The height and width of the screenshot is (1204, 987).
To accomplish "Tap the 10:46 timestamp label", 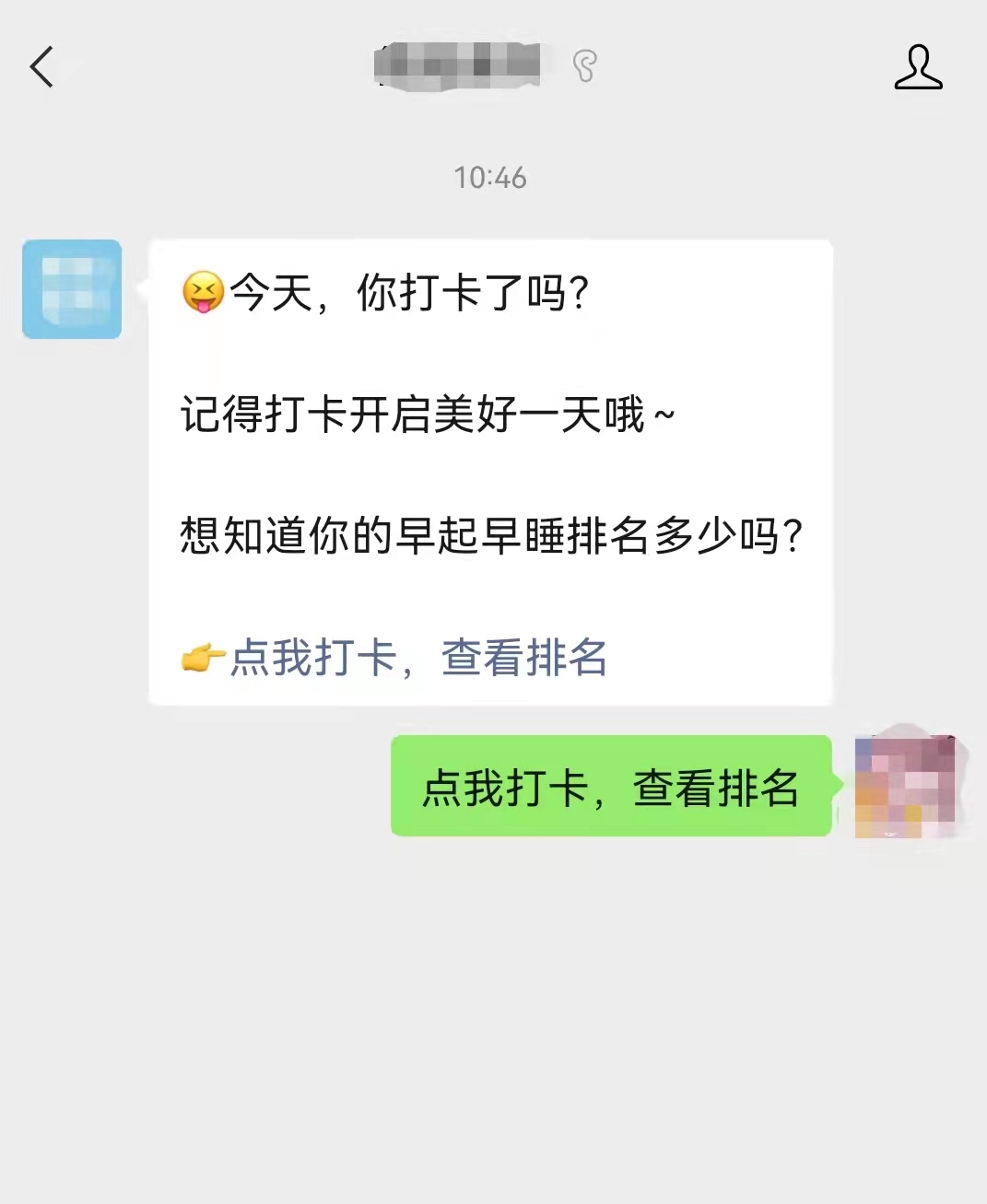I will [492, 178].
